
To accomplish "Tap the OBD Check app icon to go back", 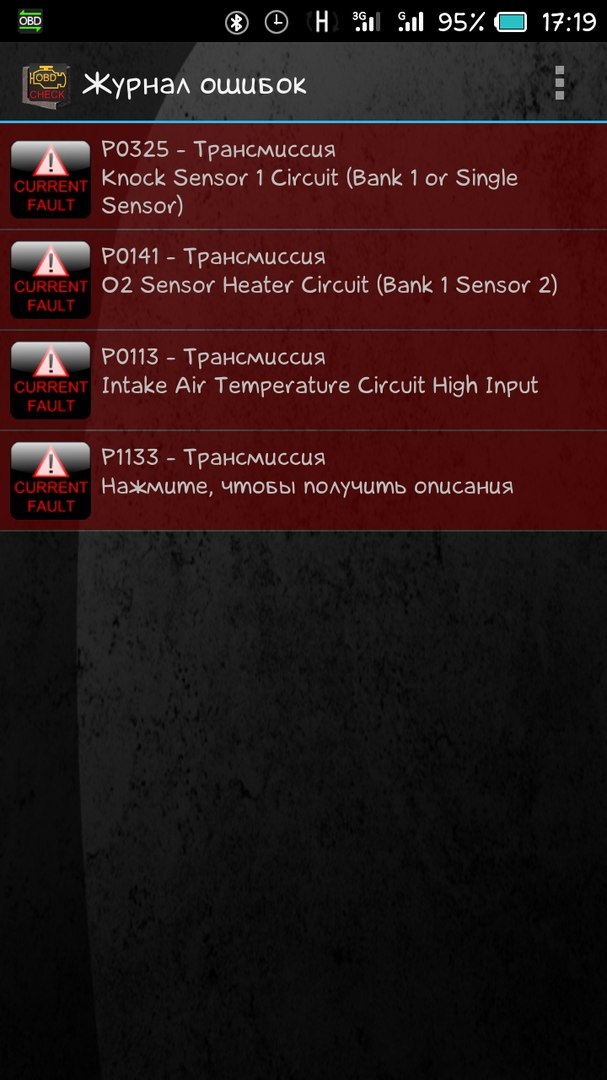I will 46,84.
